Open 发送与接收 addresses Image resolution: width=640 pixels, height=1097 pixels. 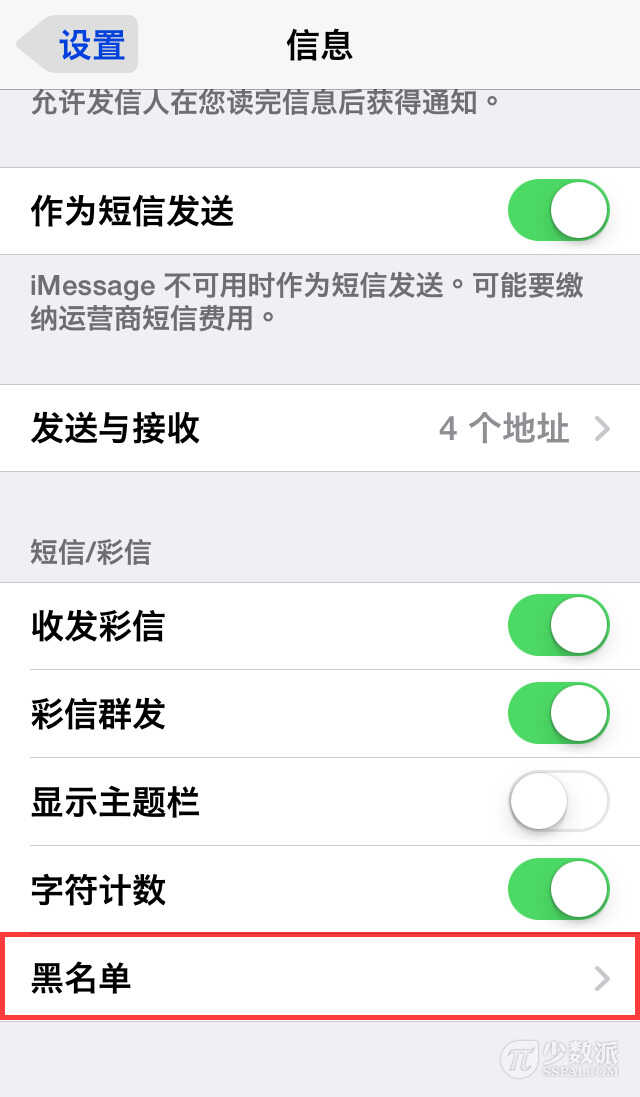click(320, 429)
